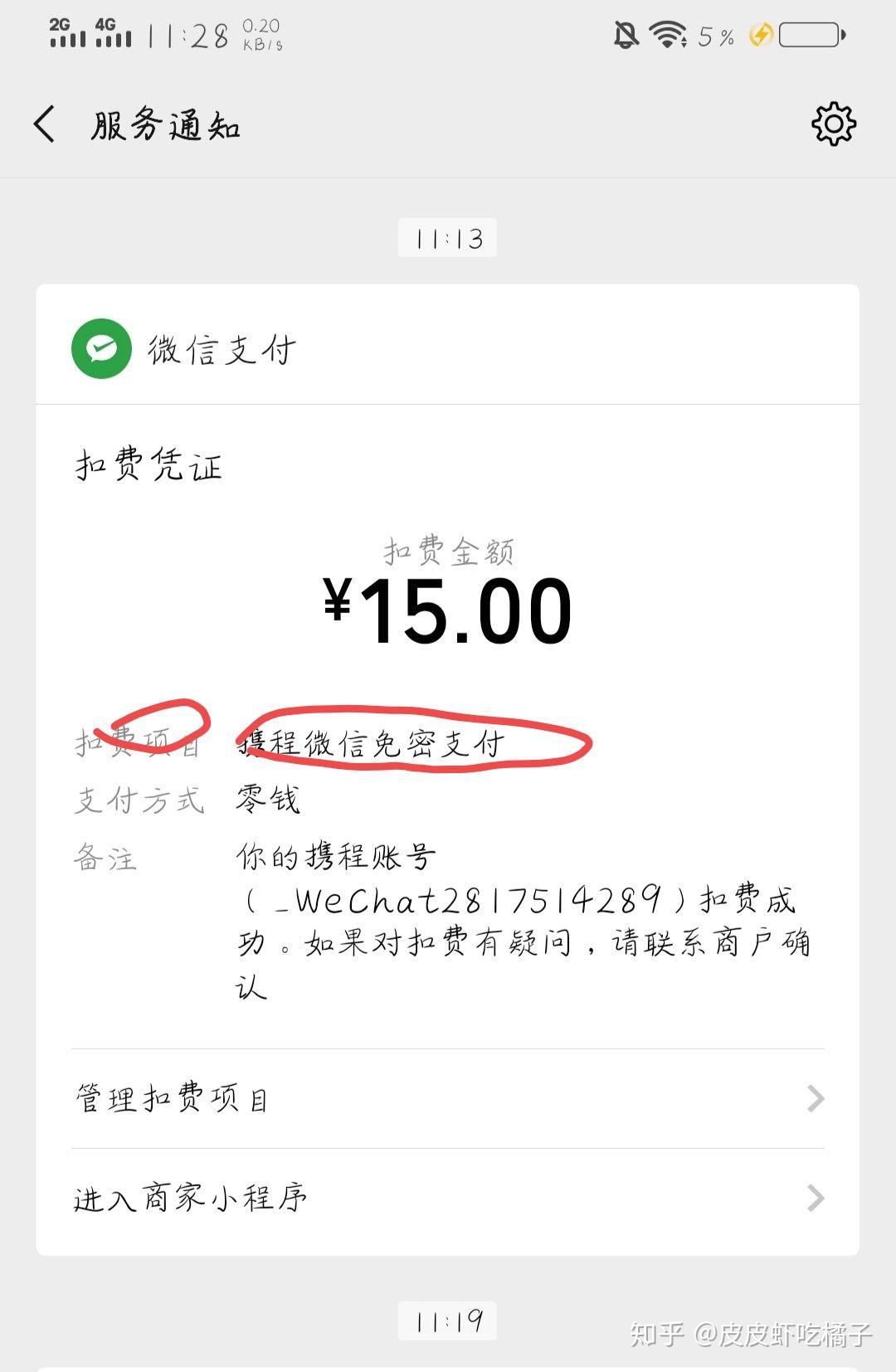This screenshot has width=896, height=1372.
Task: Click the battery indicator
Action: point(809,35)
